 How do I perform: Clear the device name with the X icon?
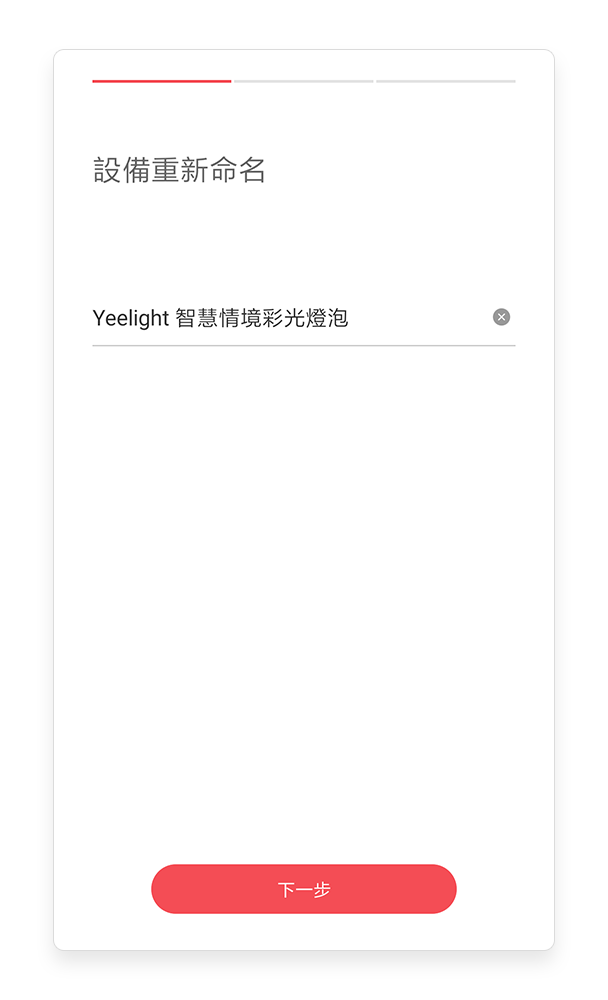(501, 317)
